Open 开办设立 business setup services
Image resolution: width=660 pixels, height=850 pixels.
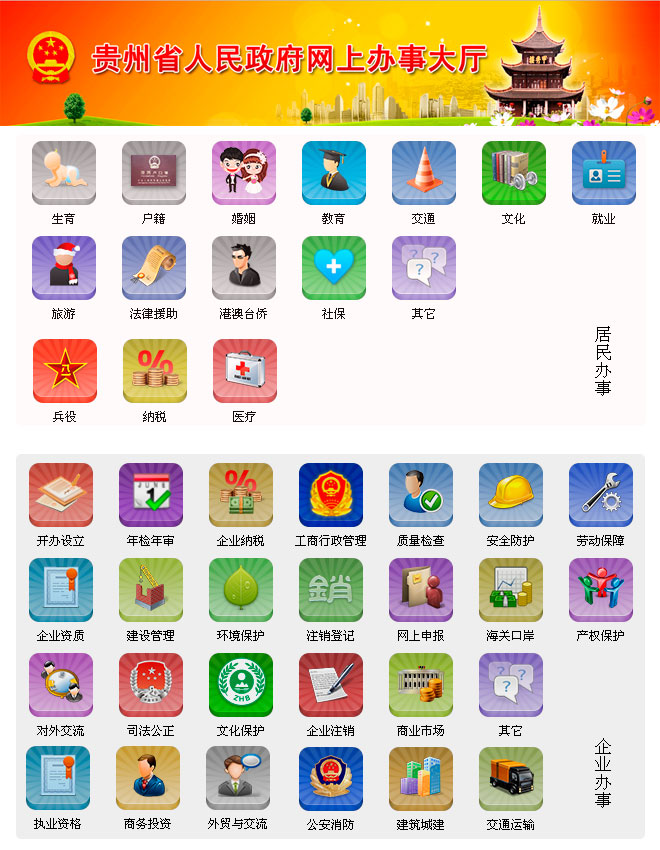coord(61,495)
